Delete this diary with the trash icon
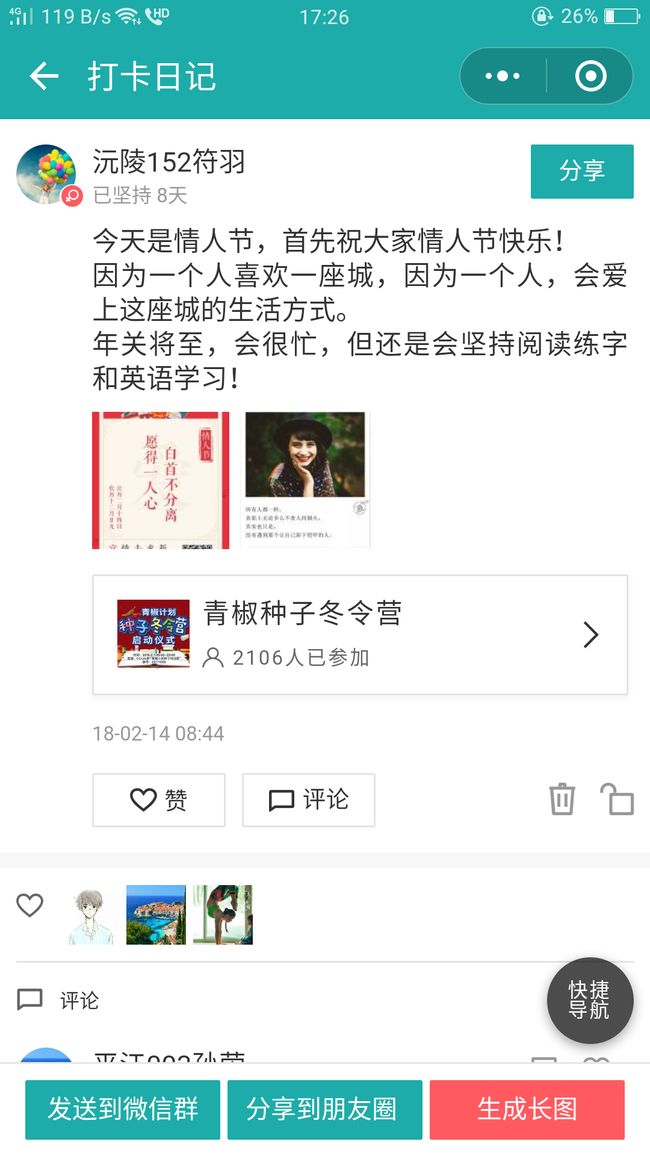Screen dimensions: 650x1156 click(562, 799)
